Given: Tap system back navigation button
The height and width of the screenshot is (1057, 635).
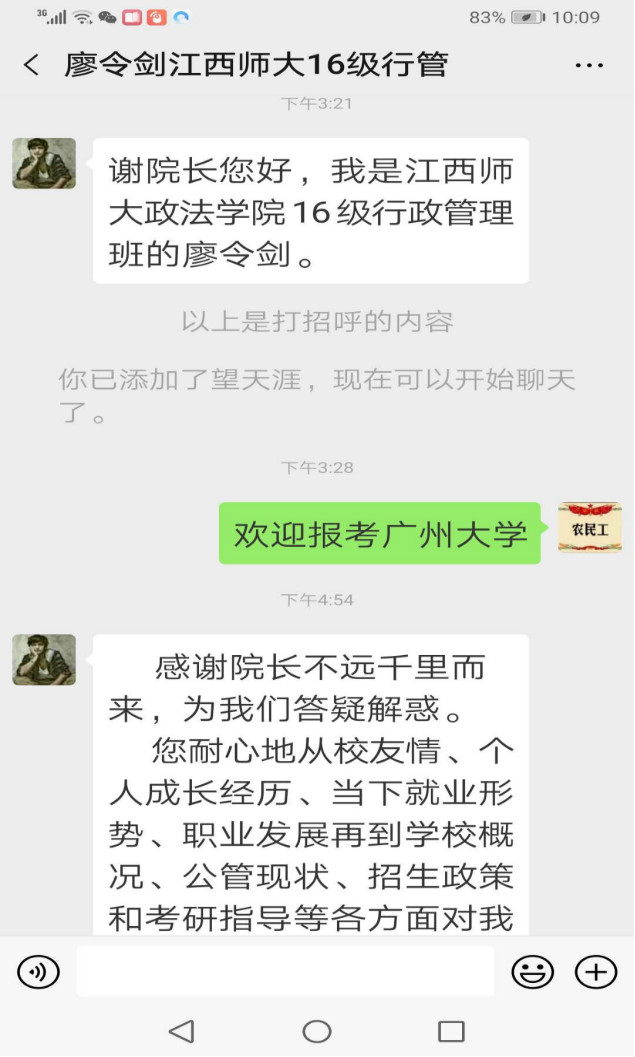Looking at the screenshot, I should tap(181, 1031).
